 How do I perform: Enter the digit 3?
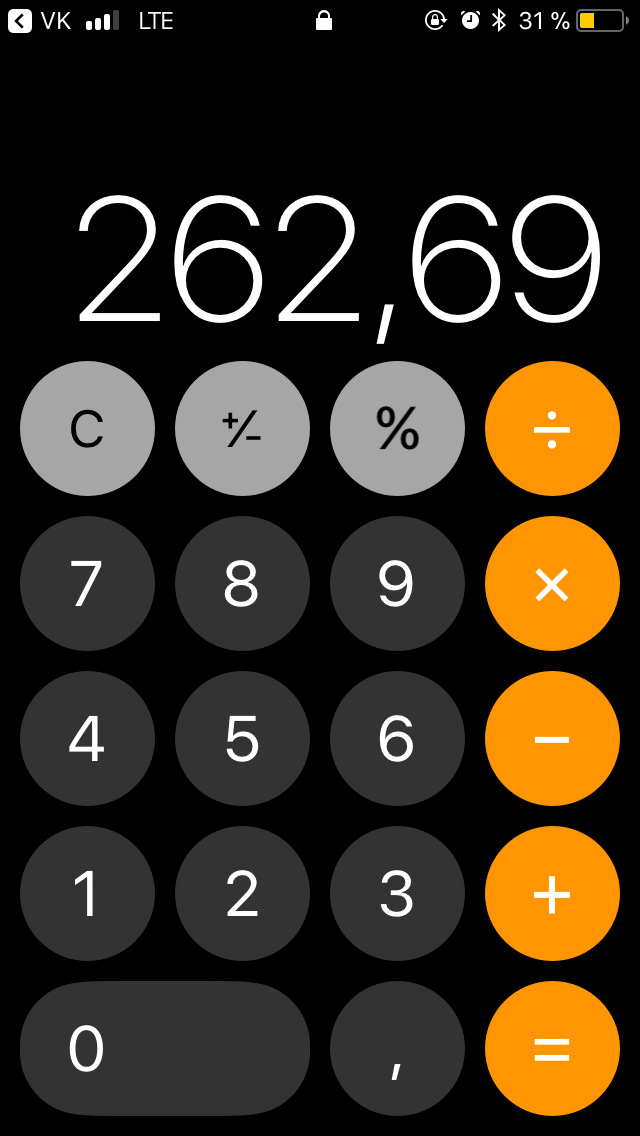click(397, 893)
